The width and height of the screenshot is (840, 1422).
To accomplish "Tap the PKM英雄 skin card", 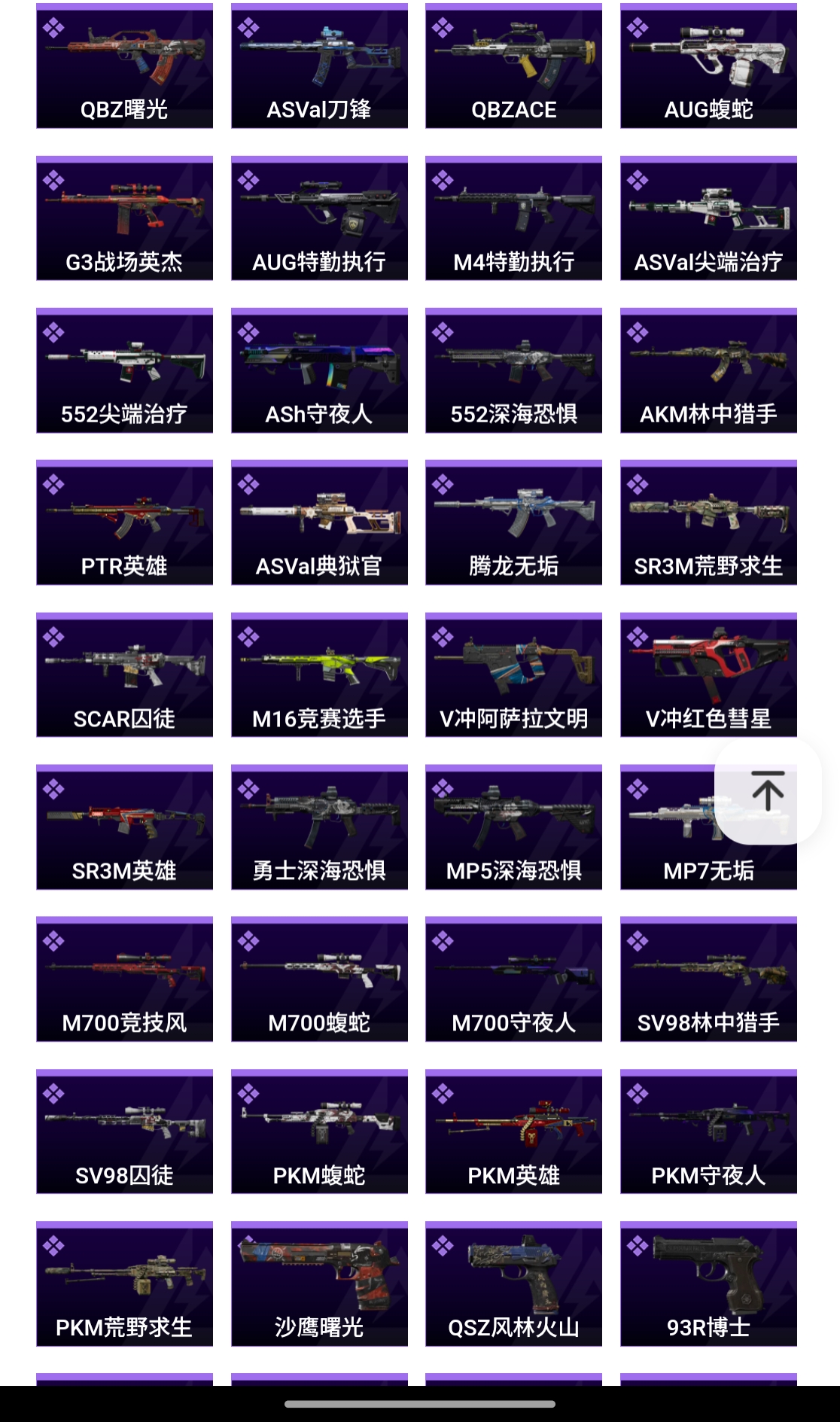I will coord(513,1131).
